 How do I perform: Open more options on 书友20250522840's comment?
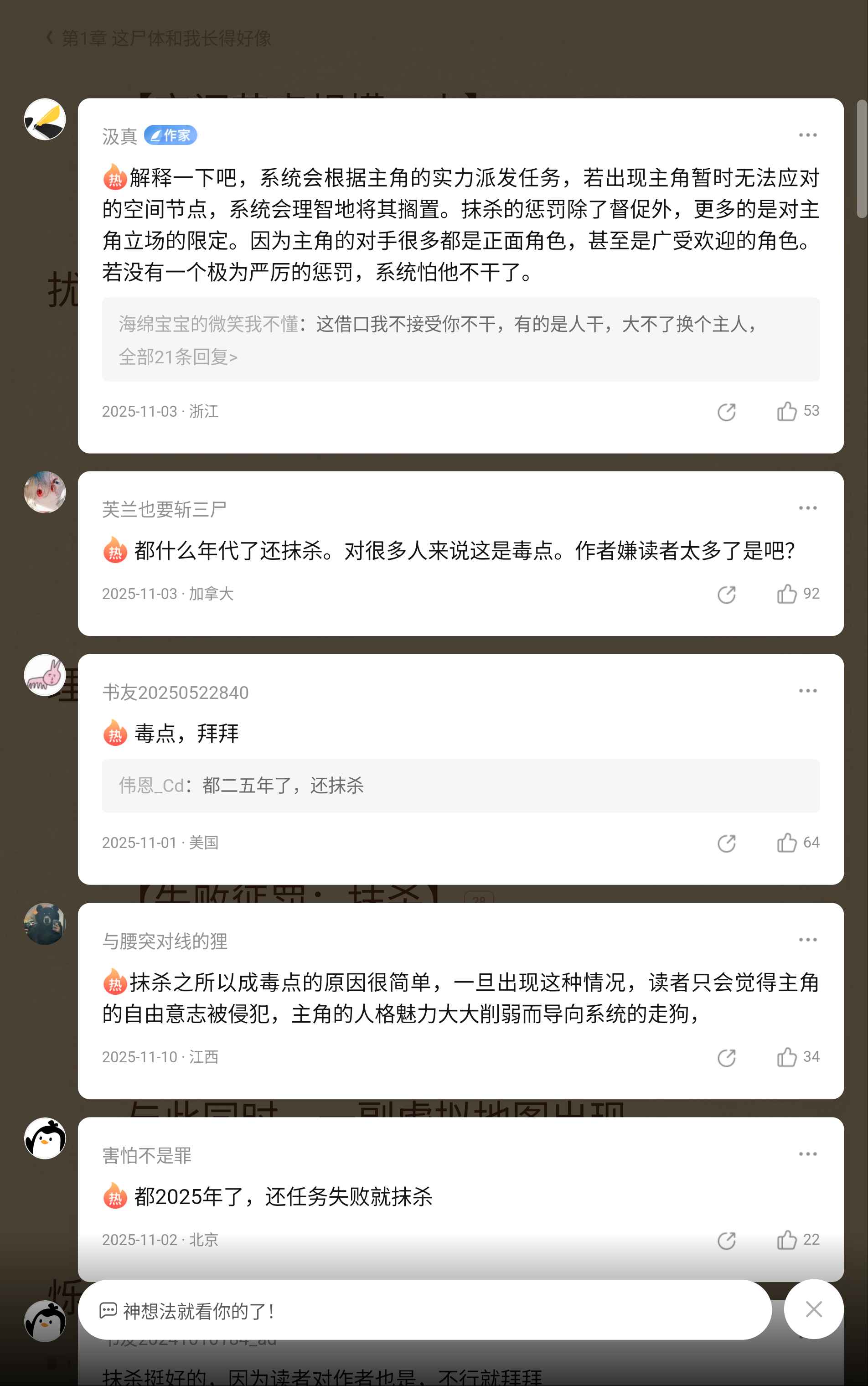click(807, 691)
